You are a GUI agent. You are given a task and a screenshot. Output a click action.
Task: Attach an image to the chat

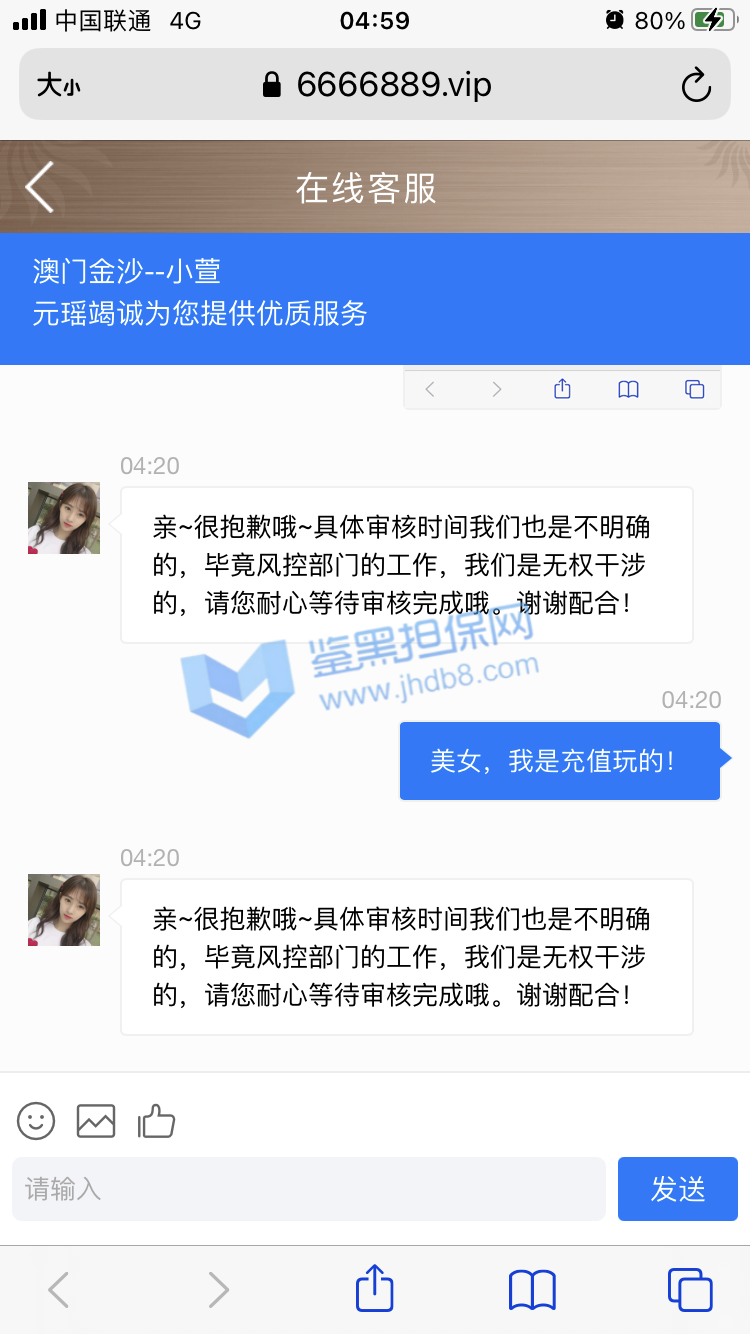point(96,1121)
